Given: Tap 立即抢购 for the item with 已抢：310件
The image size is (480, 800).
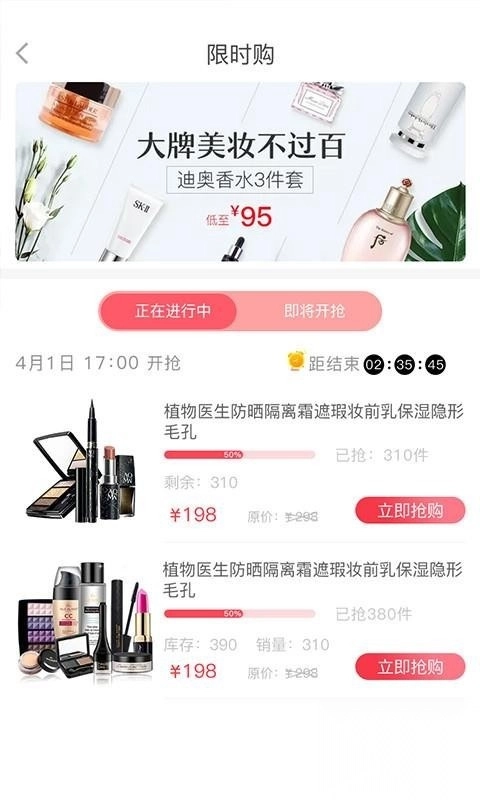Looking at the screenshot, I should click(x=410, y=510).
